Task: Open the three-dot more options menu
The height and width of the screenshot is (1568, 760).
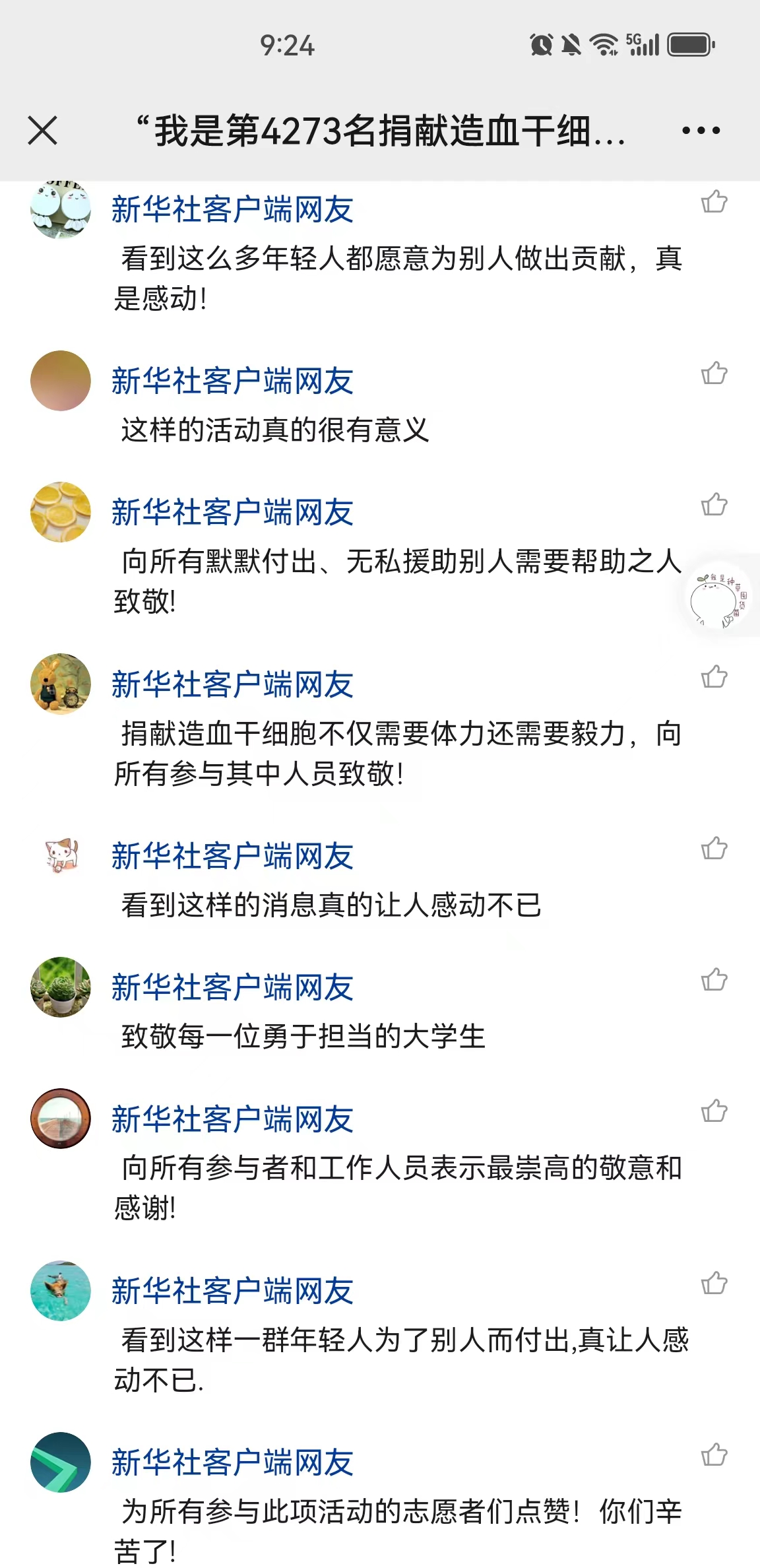Action: pyautogui.click(x=701, y=131)
